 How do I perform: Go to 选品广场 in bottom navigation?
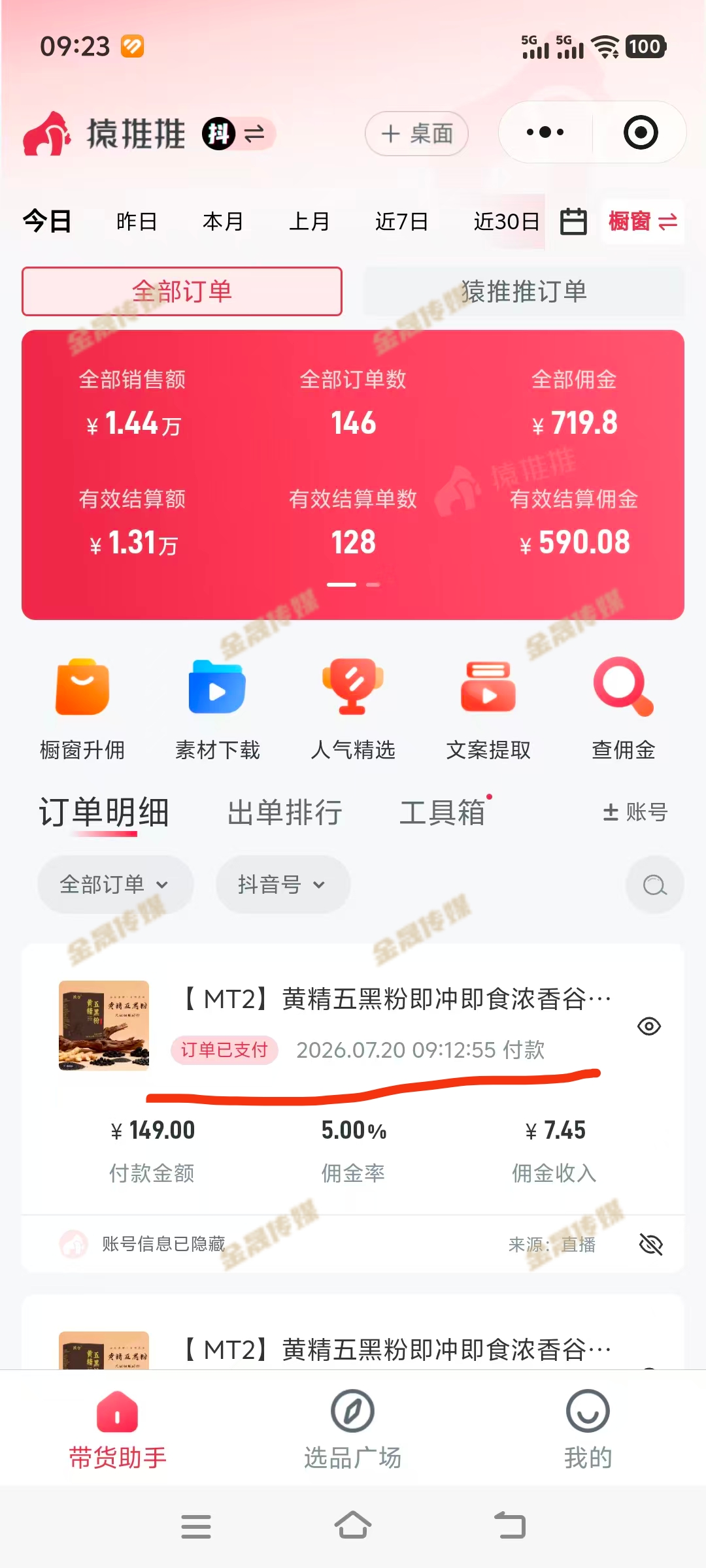[x=353, y=1430]
